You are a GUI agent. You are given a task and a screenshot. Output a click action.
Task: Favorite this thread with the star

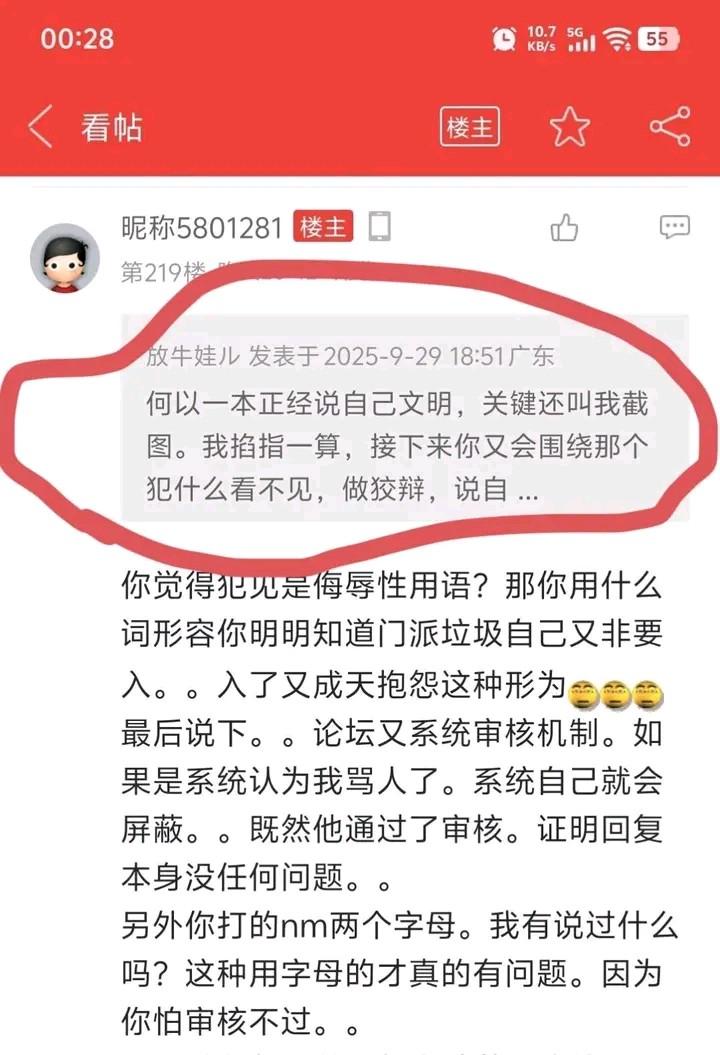point(570,128)
